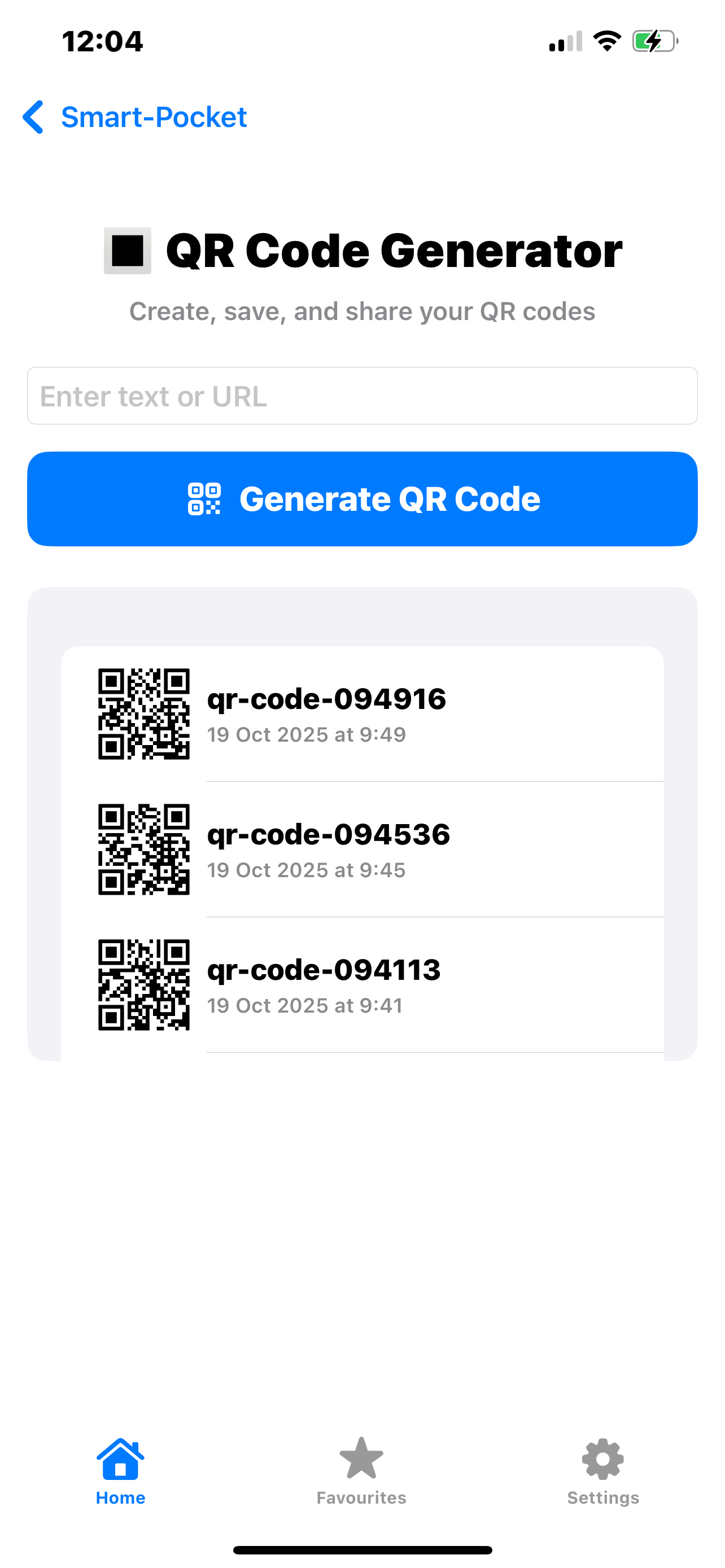Tap the battery charging indicator
725x1568 pixels.
pos(653,40)
